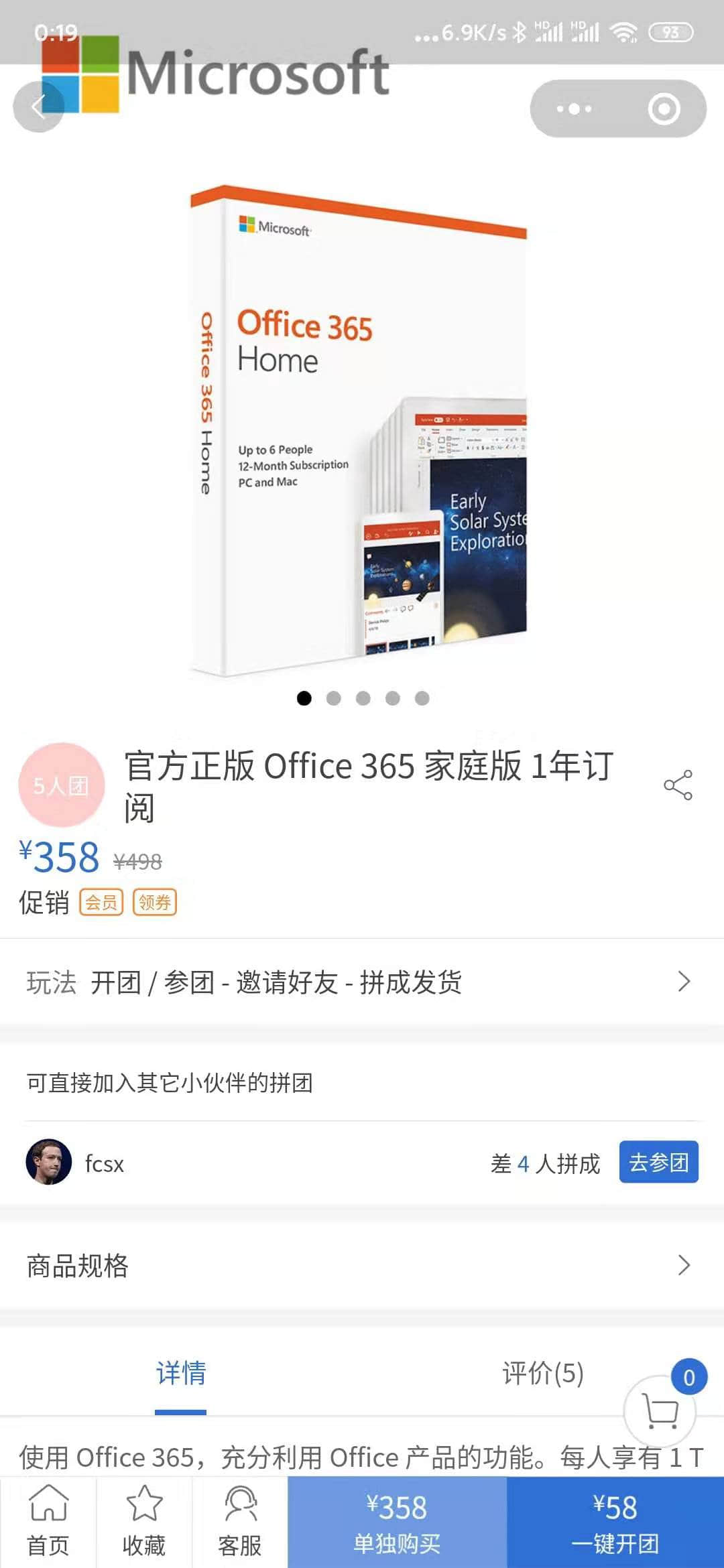Viewport: 724px width, 1568px height.
Task: Add product to 收藏 favorites
Action: (x=144, y=1522)
